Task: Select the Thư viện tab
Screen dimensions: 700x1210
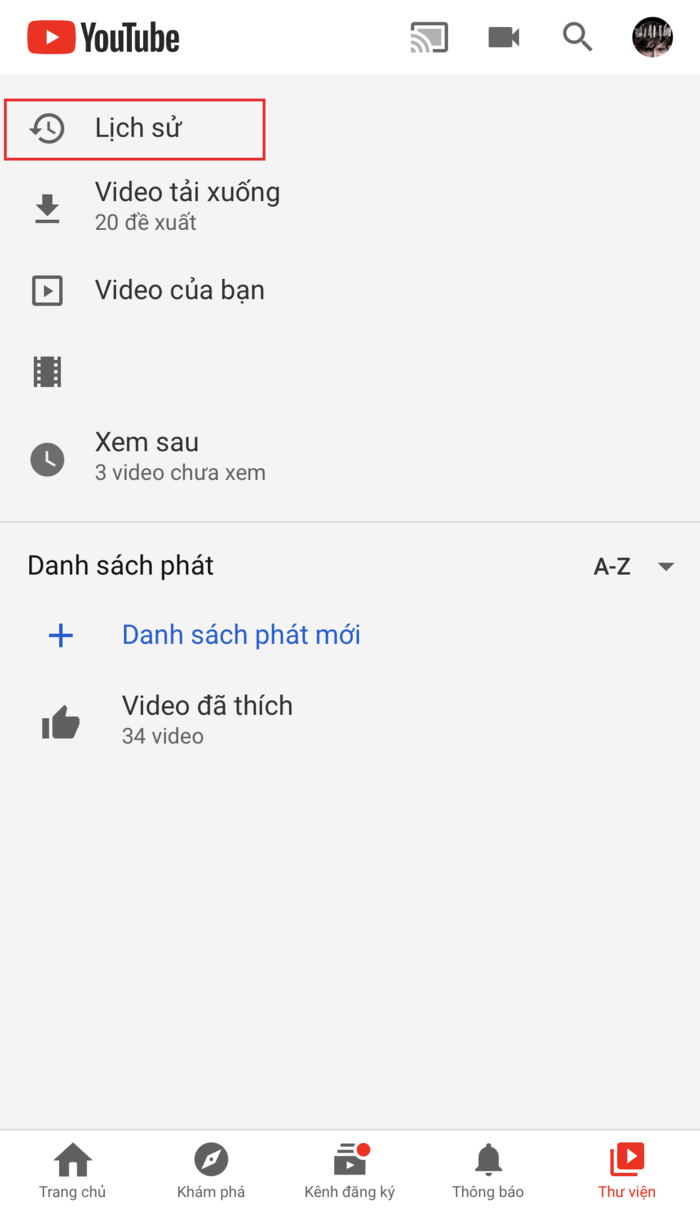Action: point(627,1171)
